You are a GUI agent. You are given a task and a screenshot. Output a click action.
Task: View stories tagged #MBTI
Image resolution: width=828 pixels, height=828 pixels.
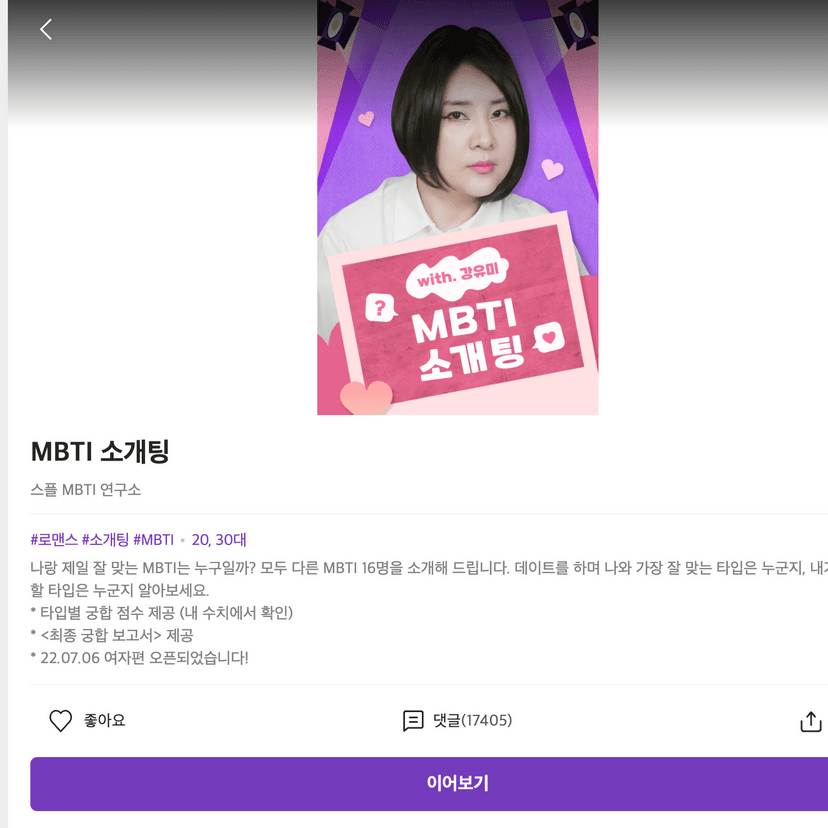(153, 540)
